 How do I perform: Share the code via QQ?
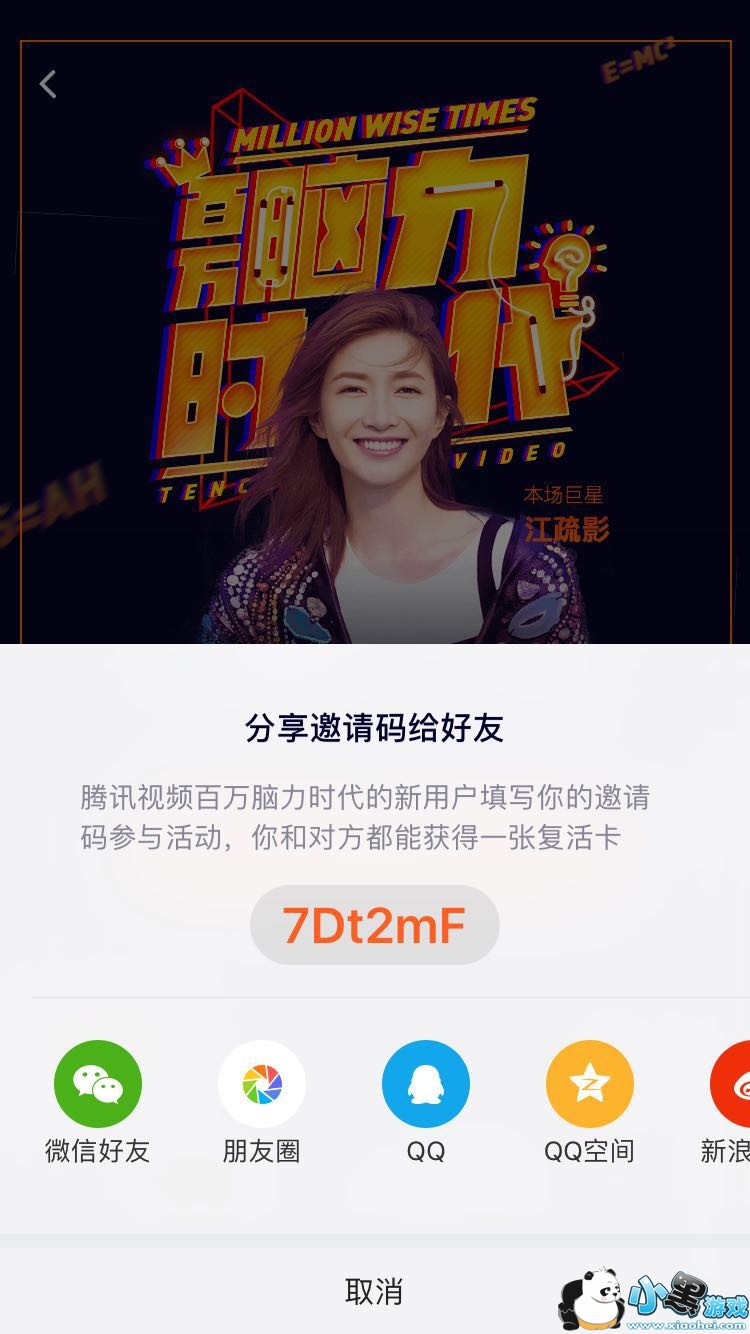(x=426, y=1084)
